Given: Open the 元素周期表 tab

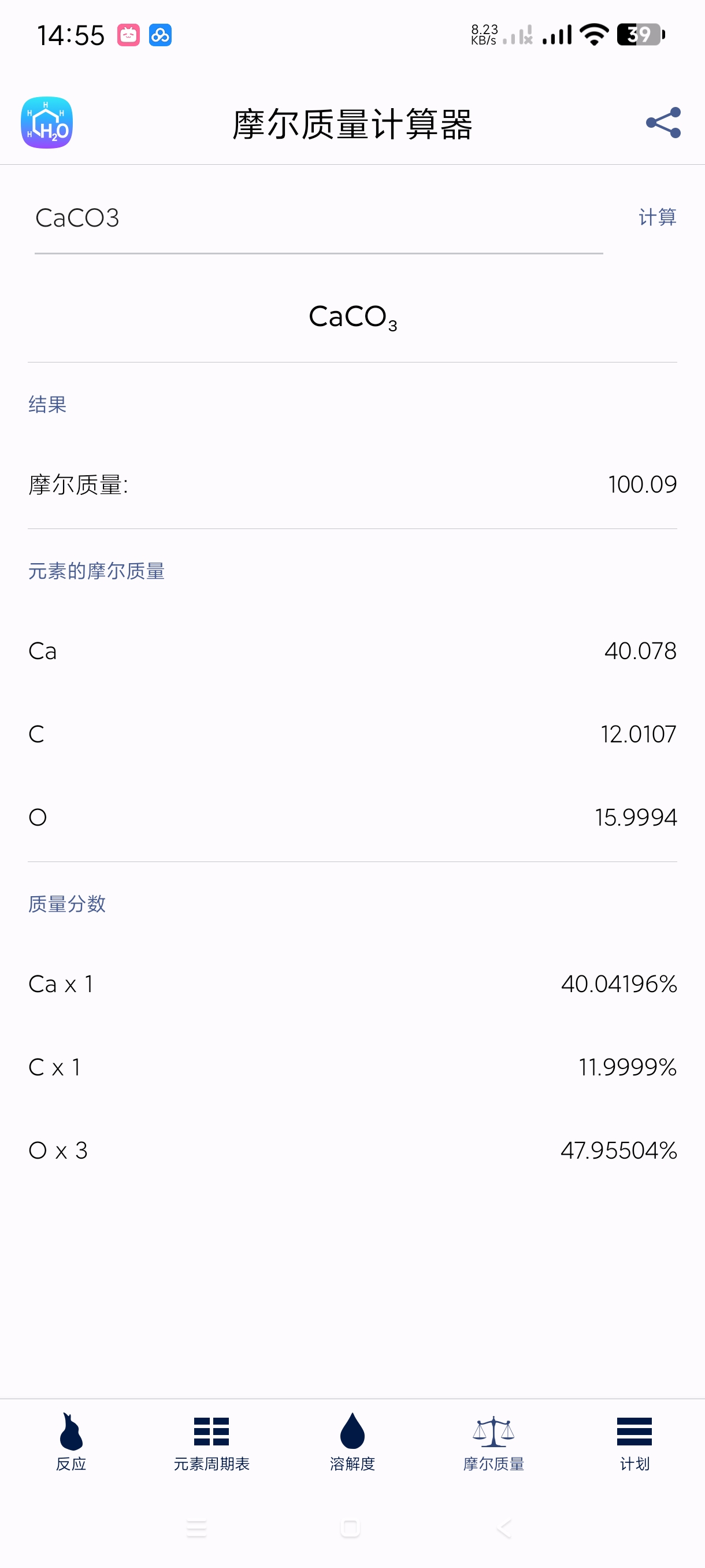Looking at the screenshot, I should (211, 1442).
